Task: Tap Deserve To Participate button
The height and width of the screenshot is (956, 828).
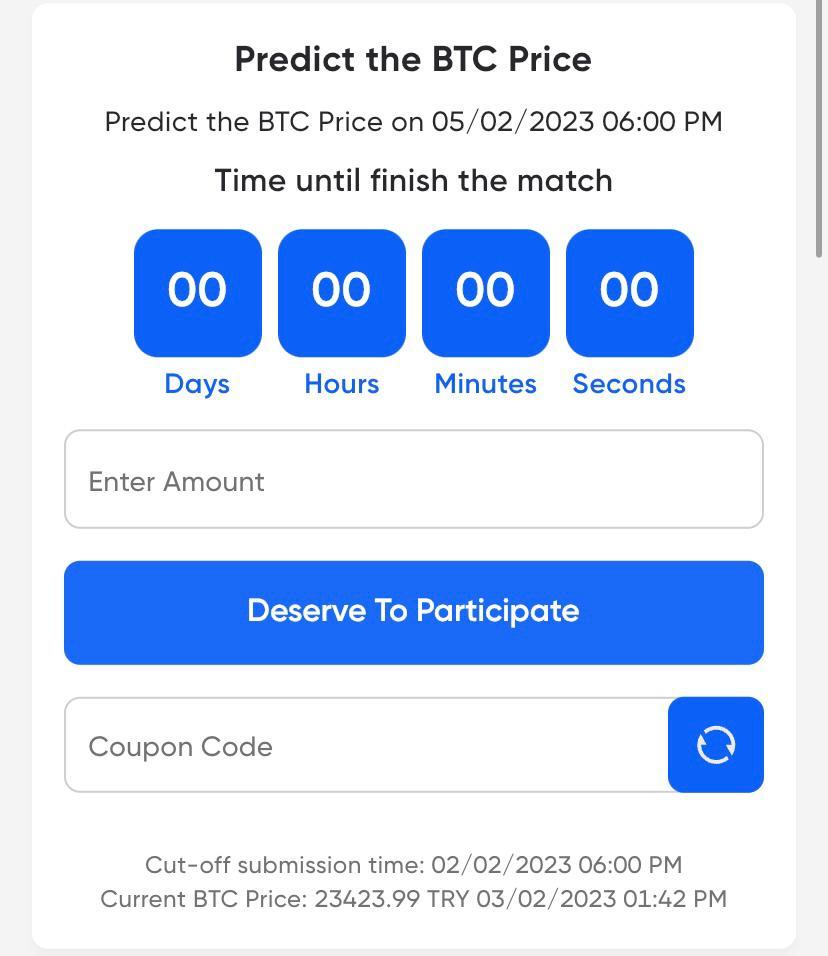Action: pyautogui.click(x=413, y=612)
